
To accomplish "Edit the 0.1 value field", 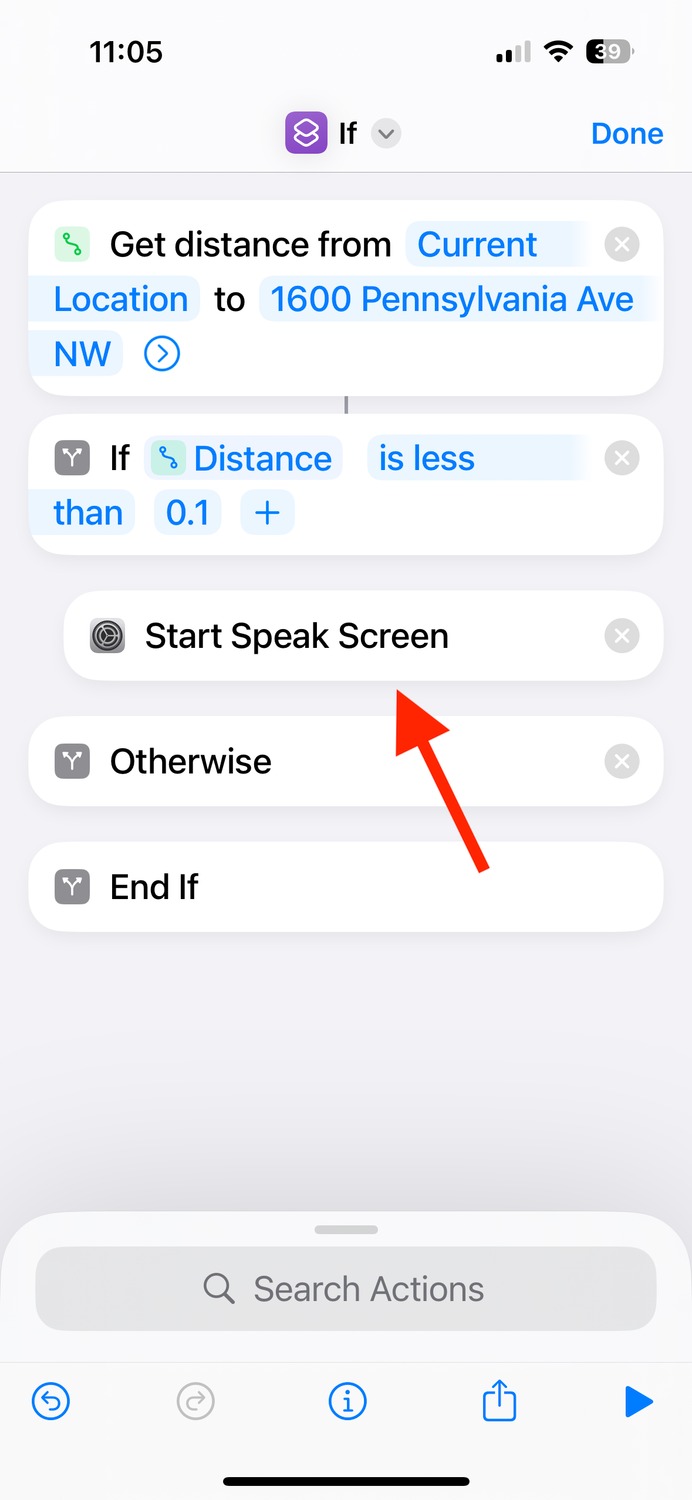I will [188, 513].
